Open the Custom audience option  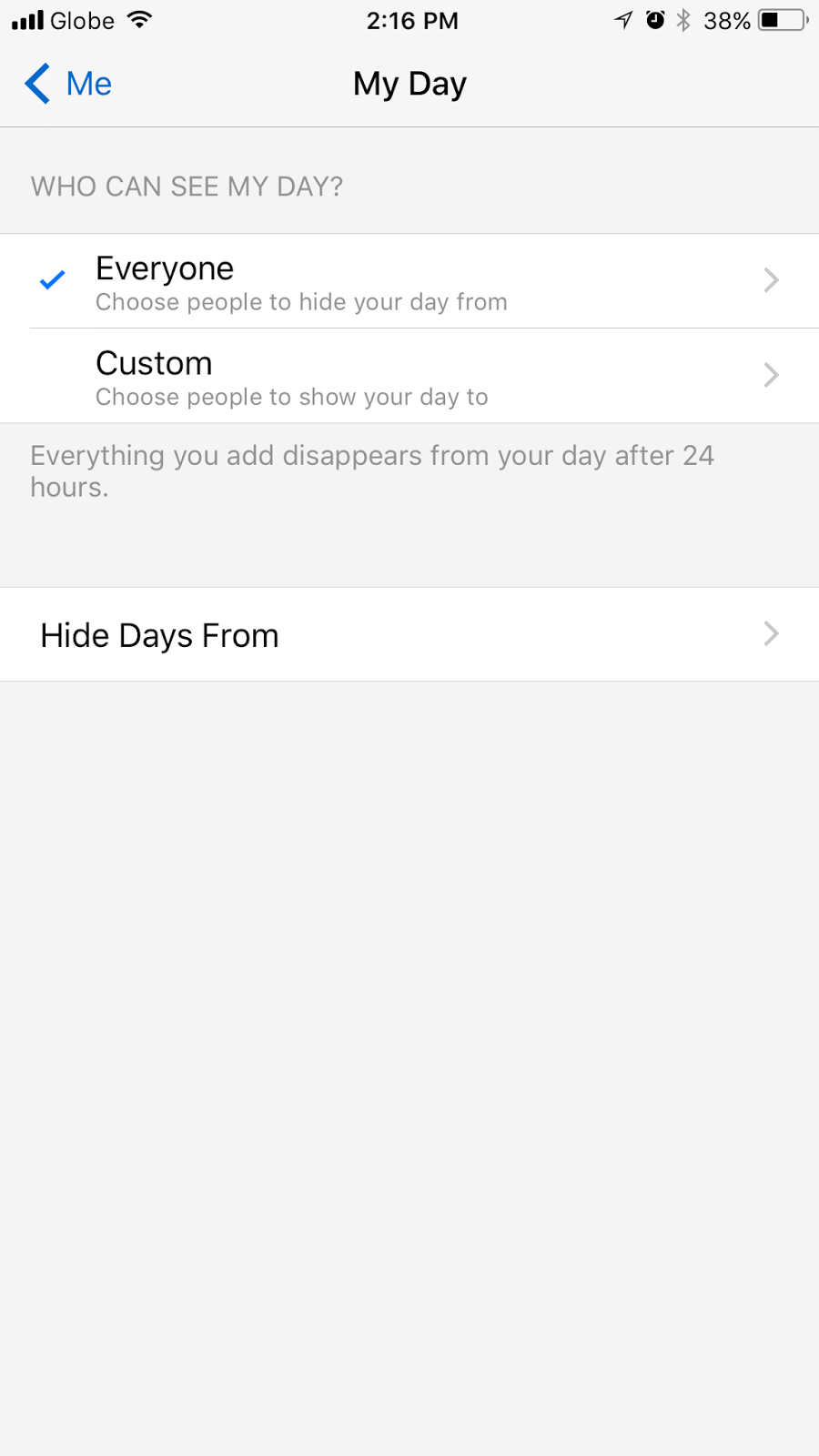409,376
